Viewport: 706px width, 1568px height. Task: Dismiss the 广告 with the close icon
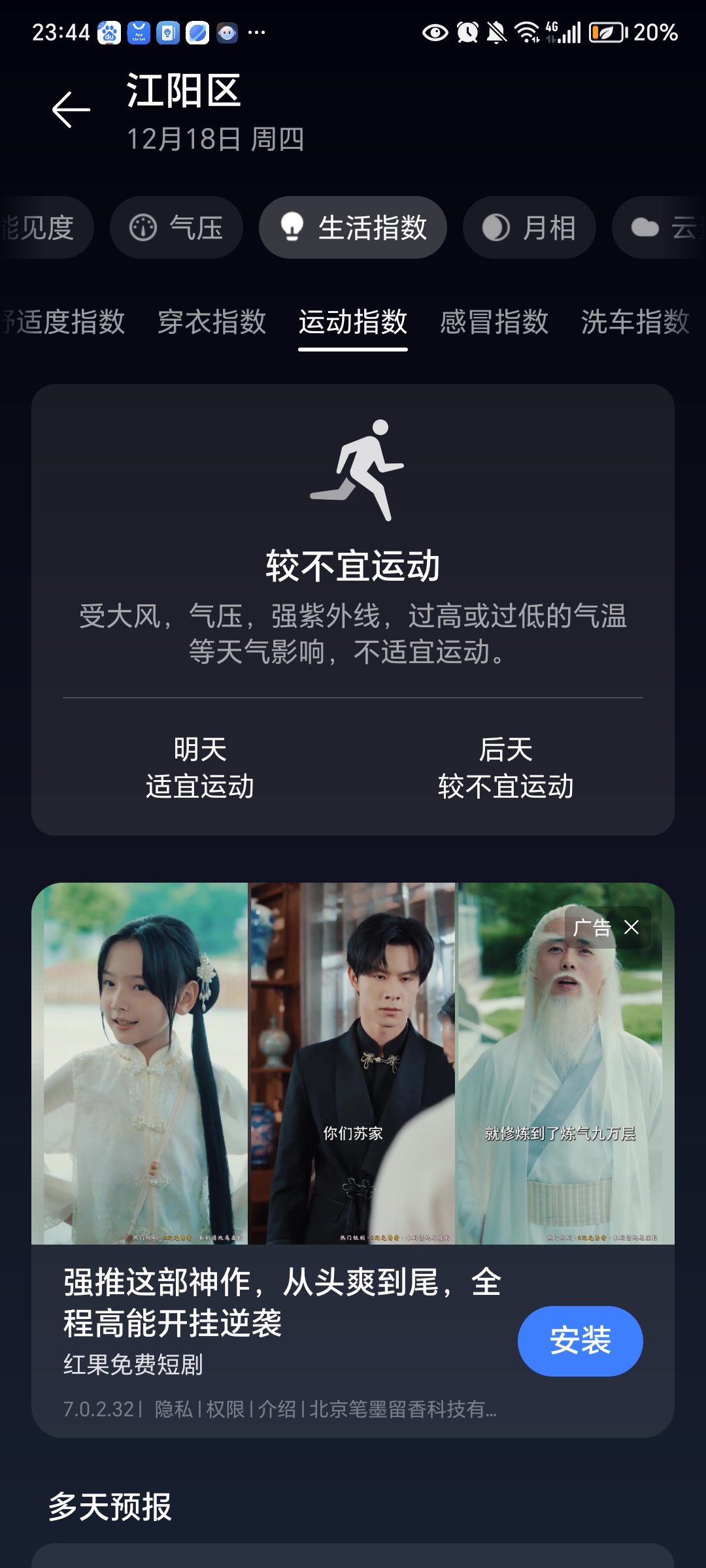click(x=631, y=927)
